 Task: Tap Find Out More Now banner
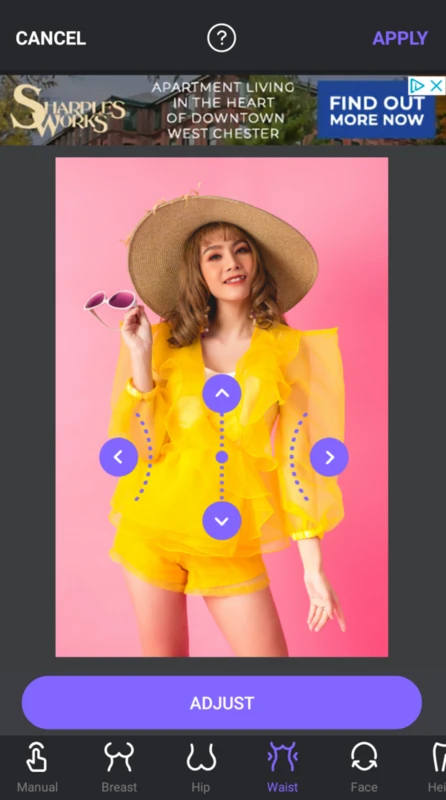(377, 110)
